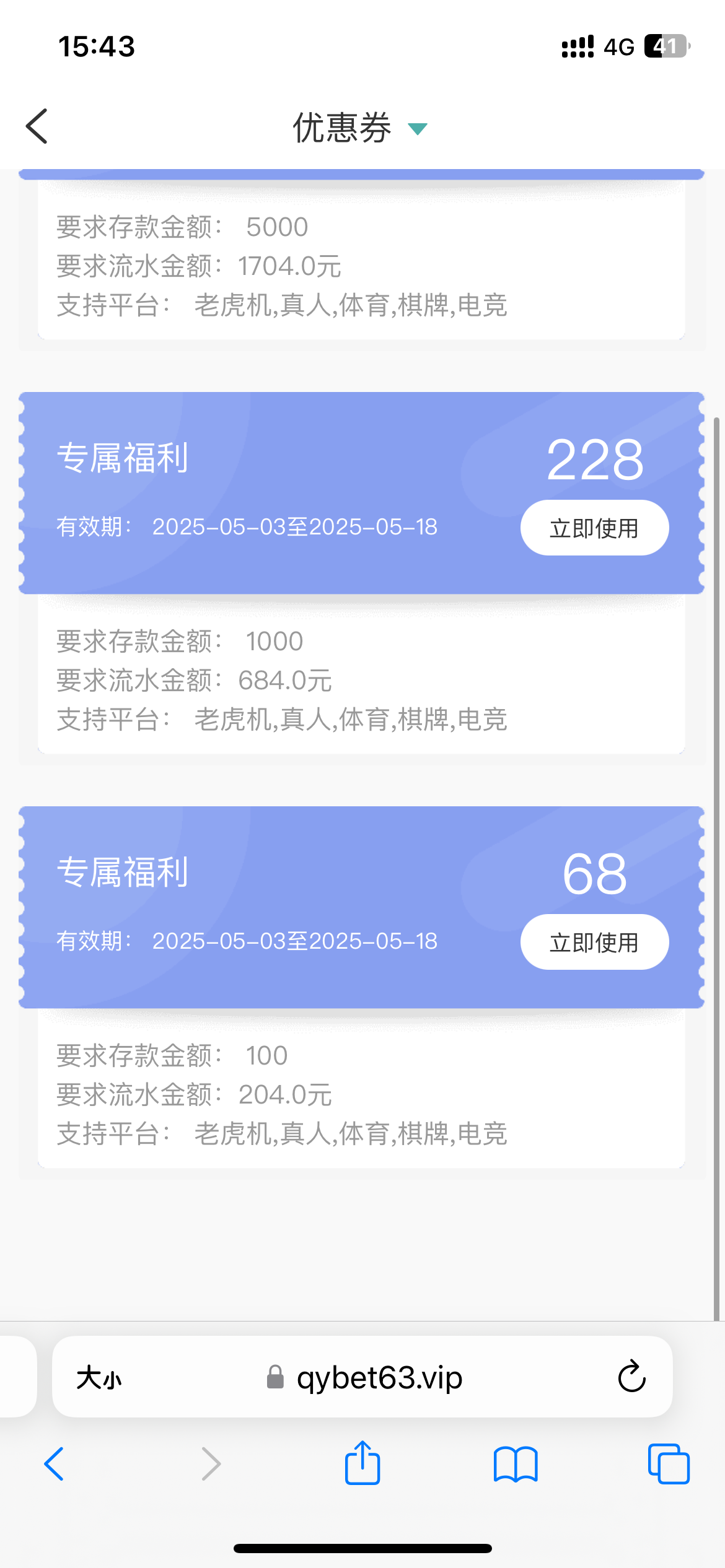
Task: Expand the 优惠券 dropdown in the title
Action: (418, 129)
